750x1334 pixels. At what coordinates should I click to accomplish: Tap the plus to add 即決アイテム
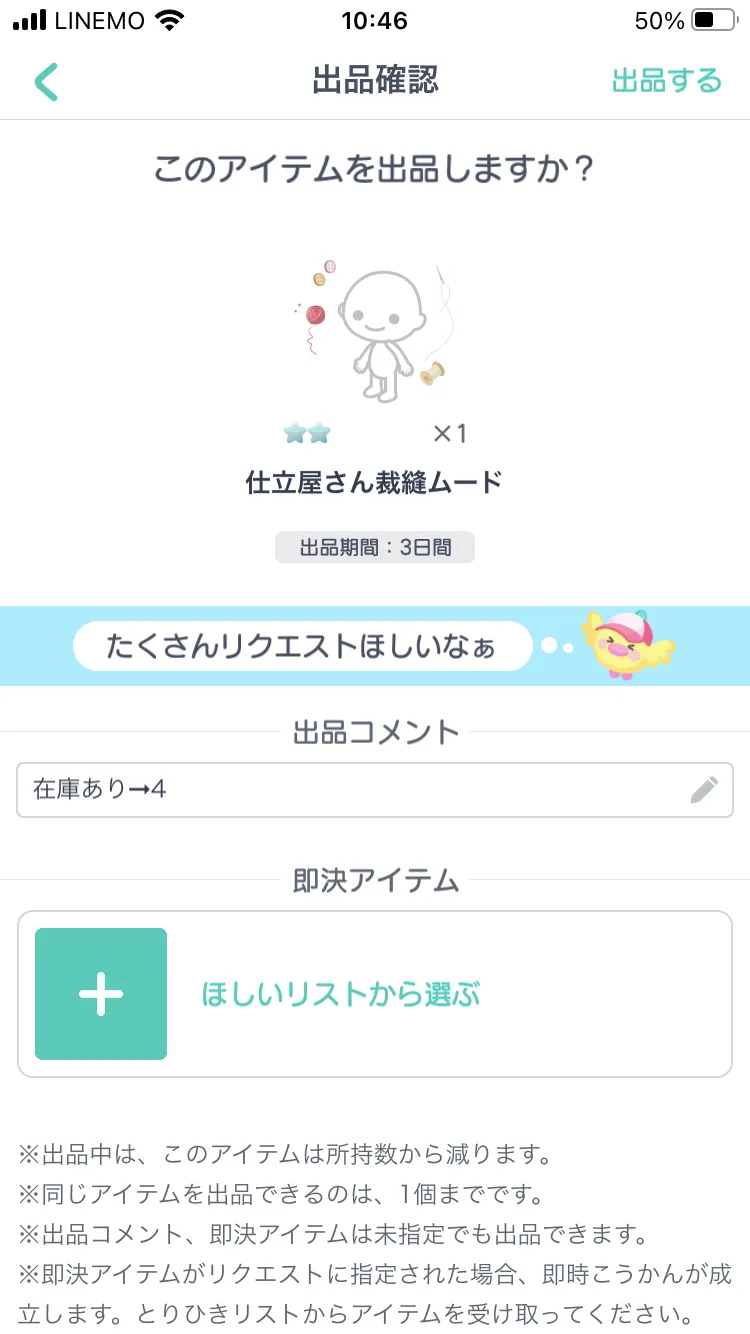[101, 994]
